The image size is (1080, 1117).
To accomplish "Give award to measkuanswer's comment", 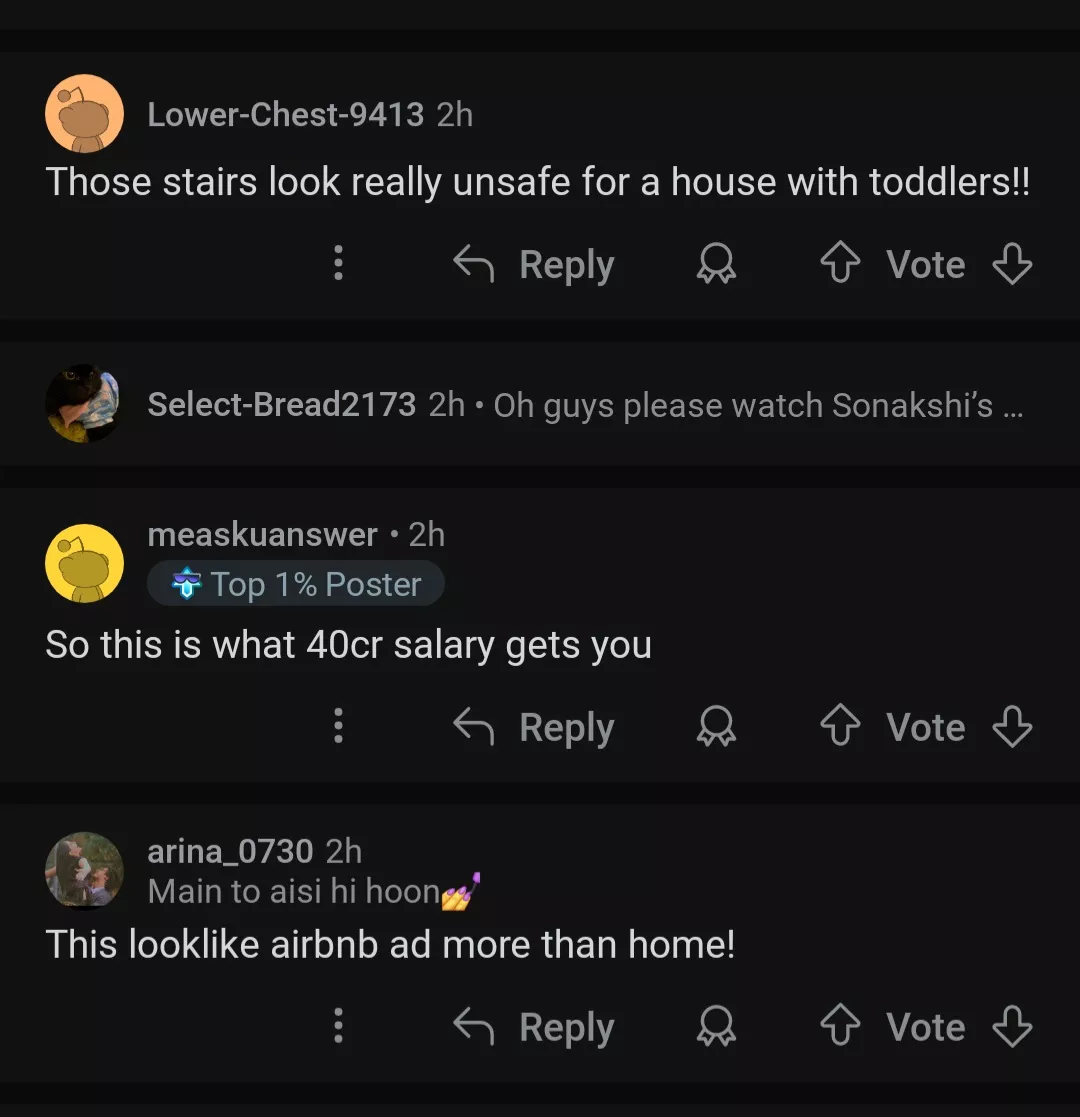I will tap(716, 727).
